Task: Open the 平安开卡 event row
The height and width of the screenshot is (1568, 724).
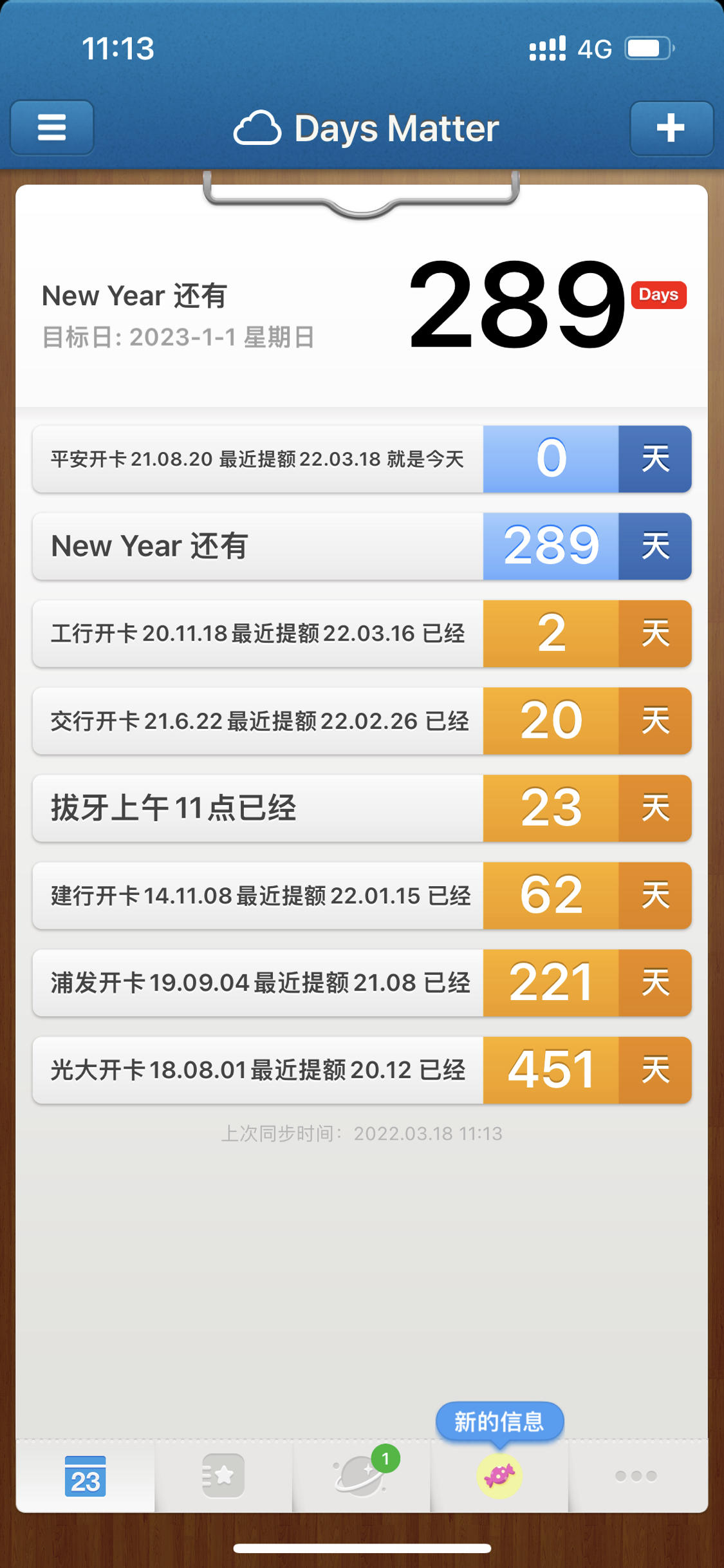Action: 362,458
